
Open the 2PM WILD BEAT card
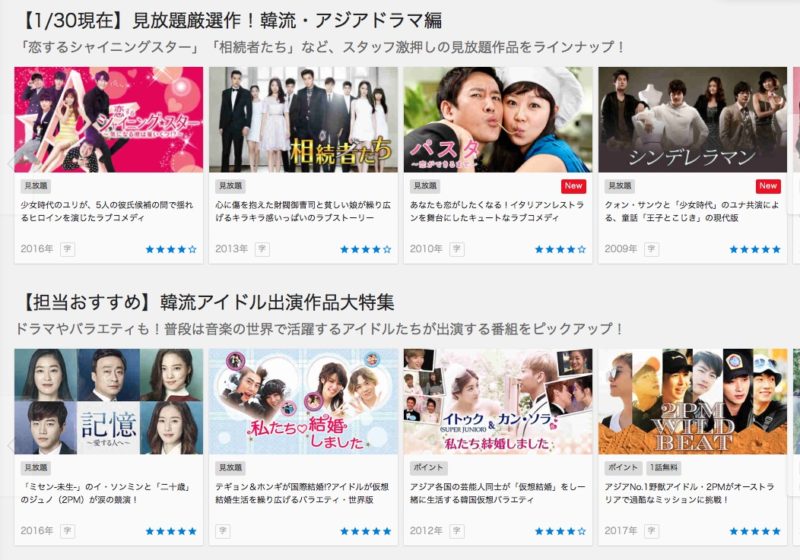[692, 401]
